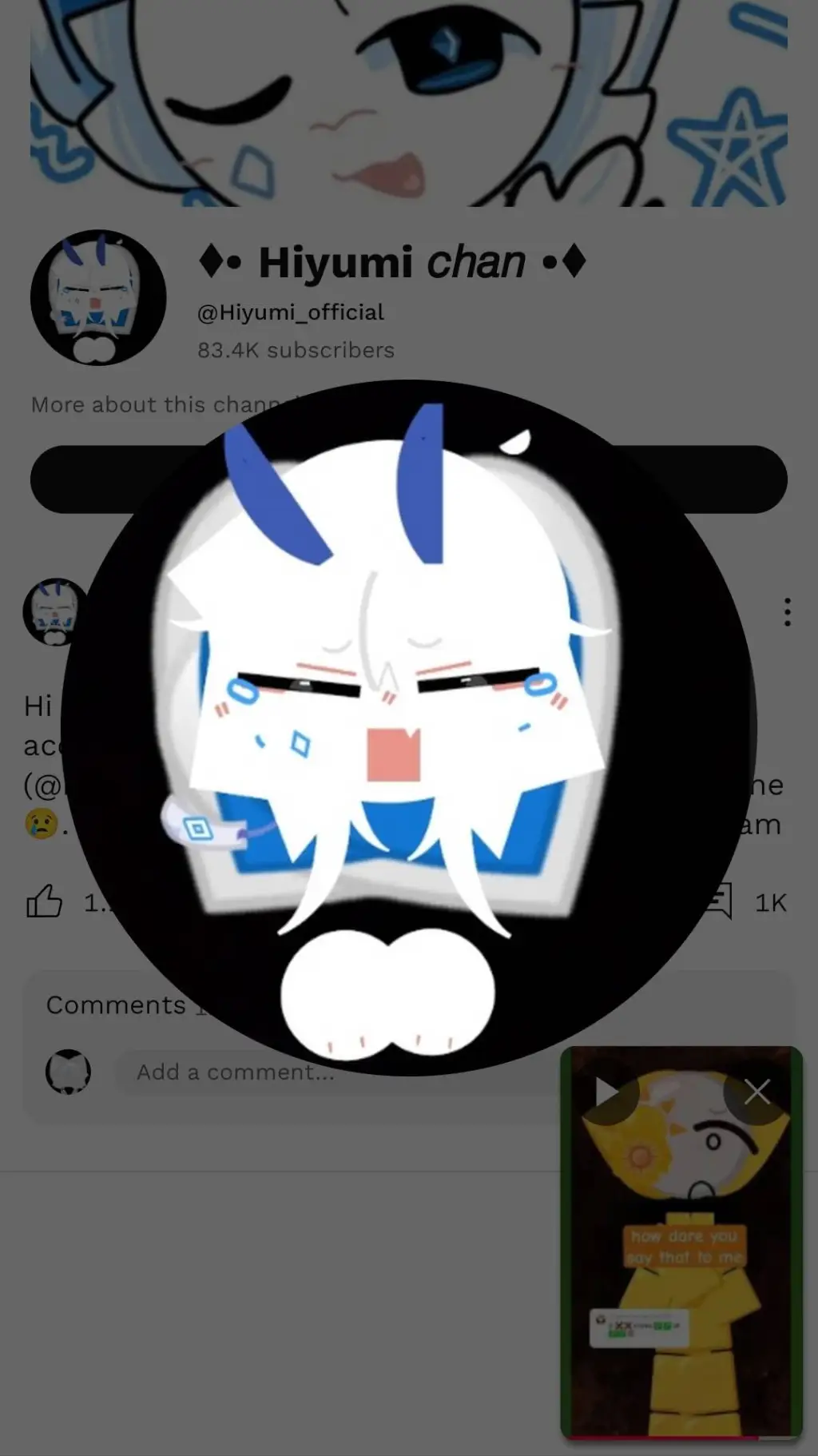This screenshot has height=1456, width=818.
Task: Open the post's three-dot overflow menu
Action: coord(788,612)
